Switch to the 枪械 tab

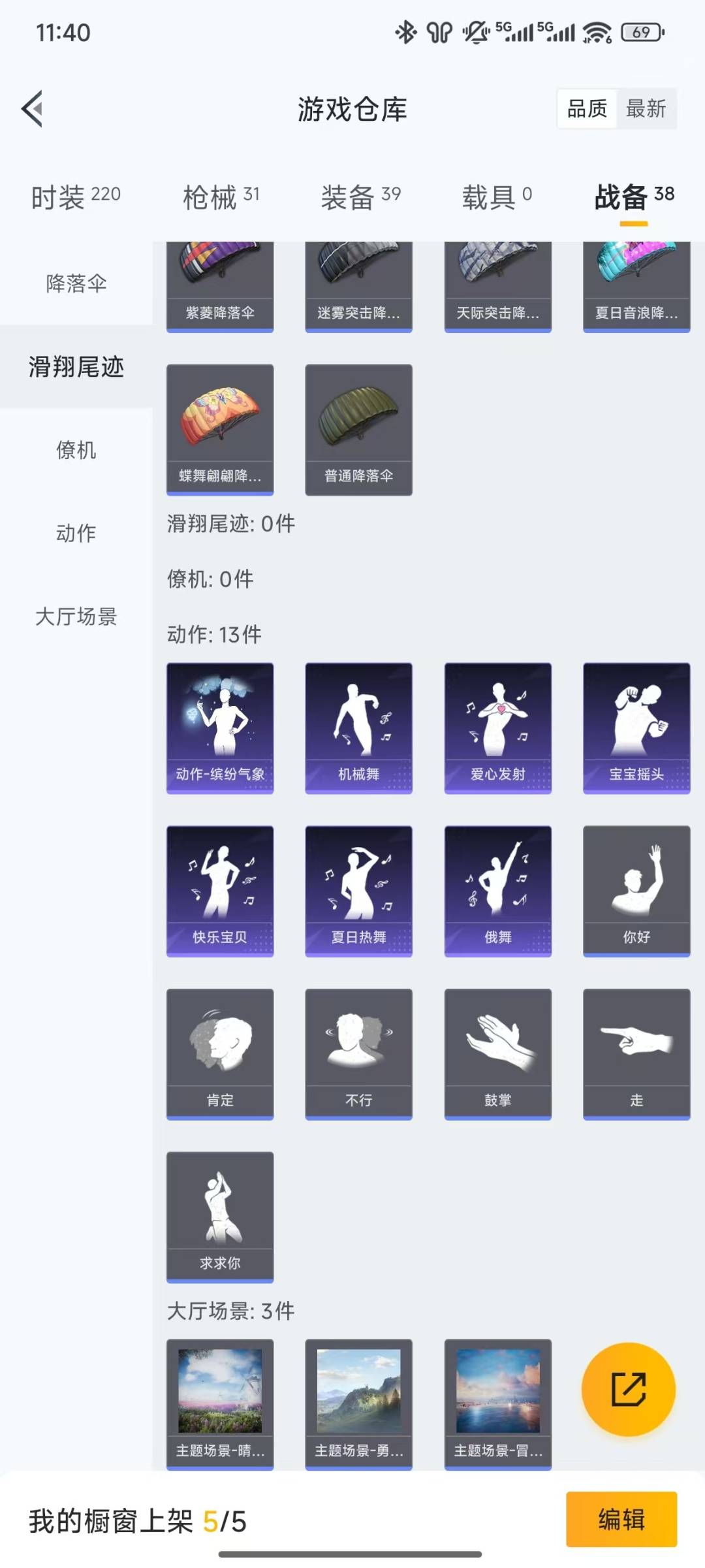click(221, 197)
